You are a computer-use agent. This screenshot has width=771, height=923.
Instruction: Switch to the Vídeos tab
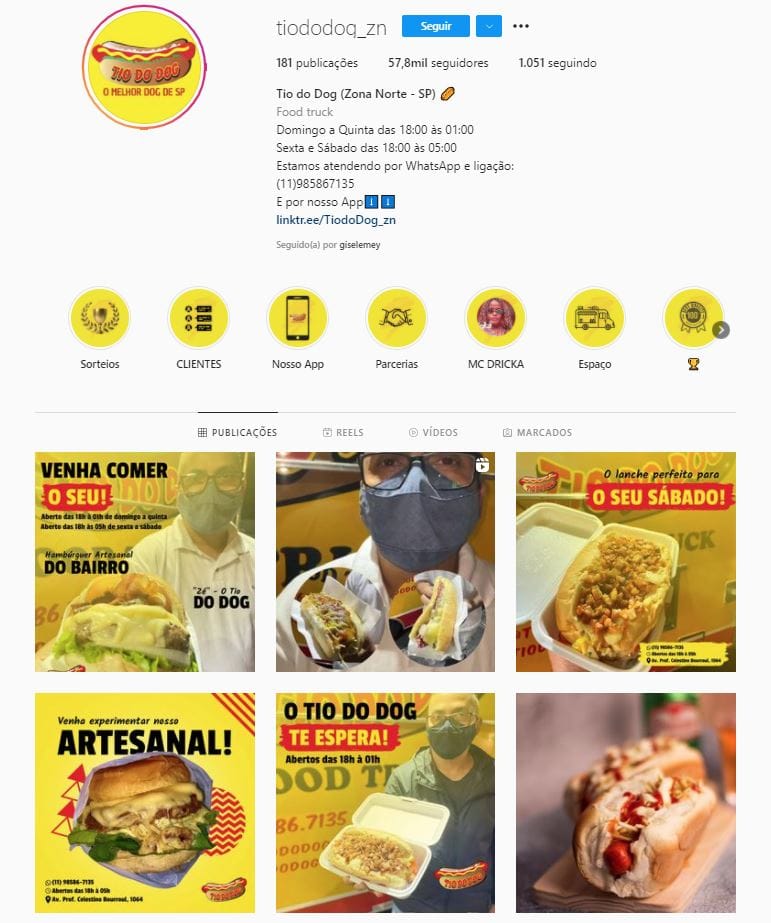click(x=433, y=433)
